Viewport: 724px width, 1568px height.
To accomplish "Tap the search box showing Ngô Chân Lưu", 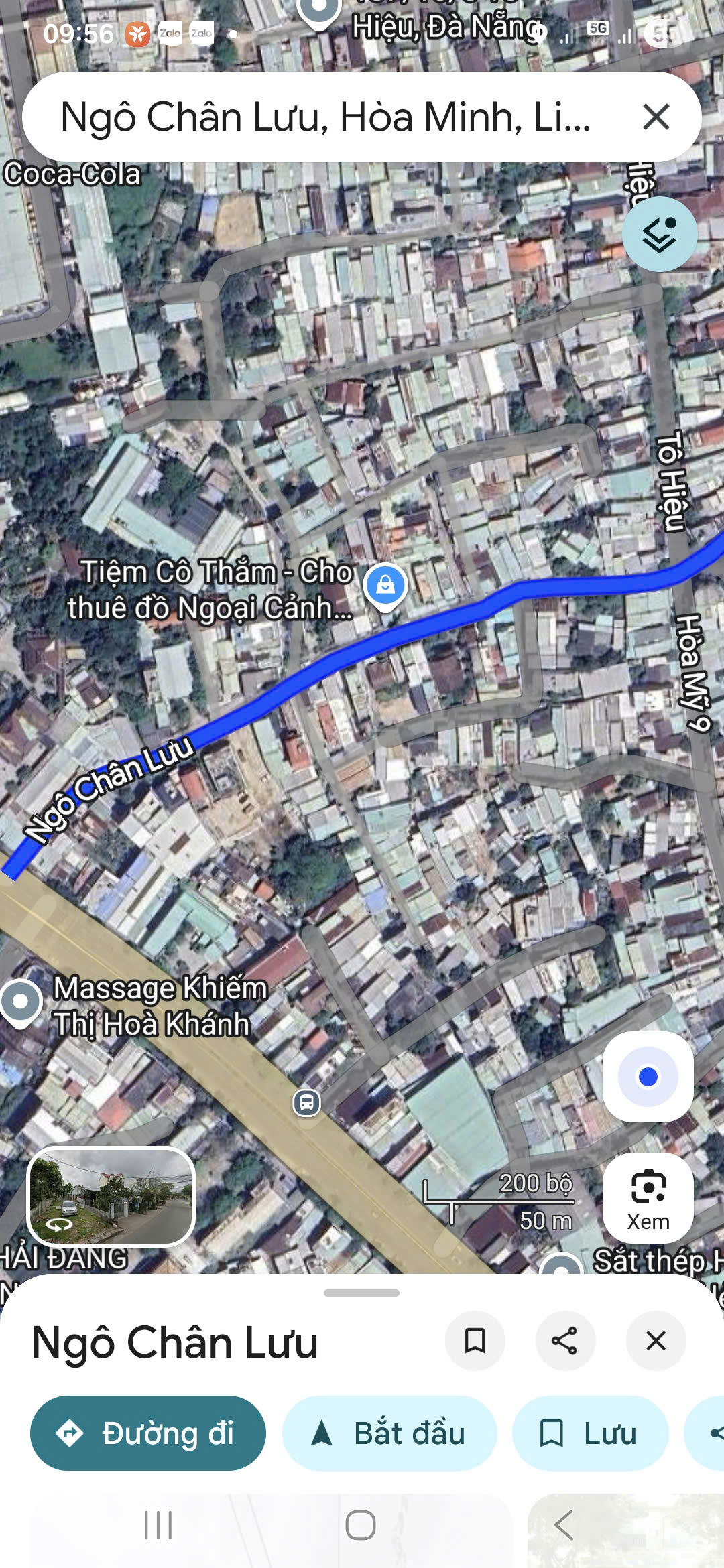I will [x=325, y=117].
